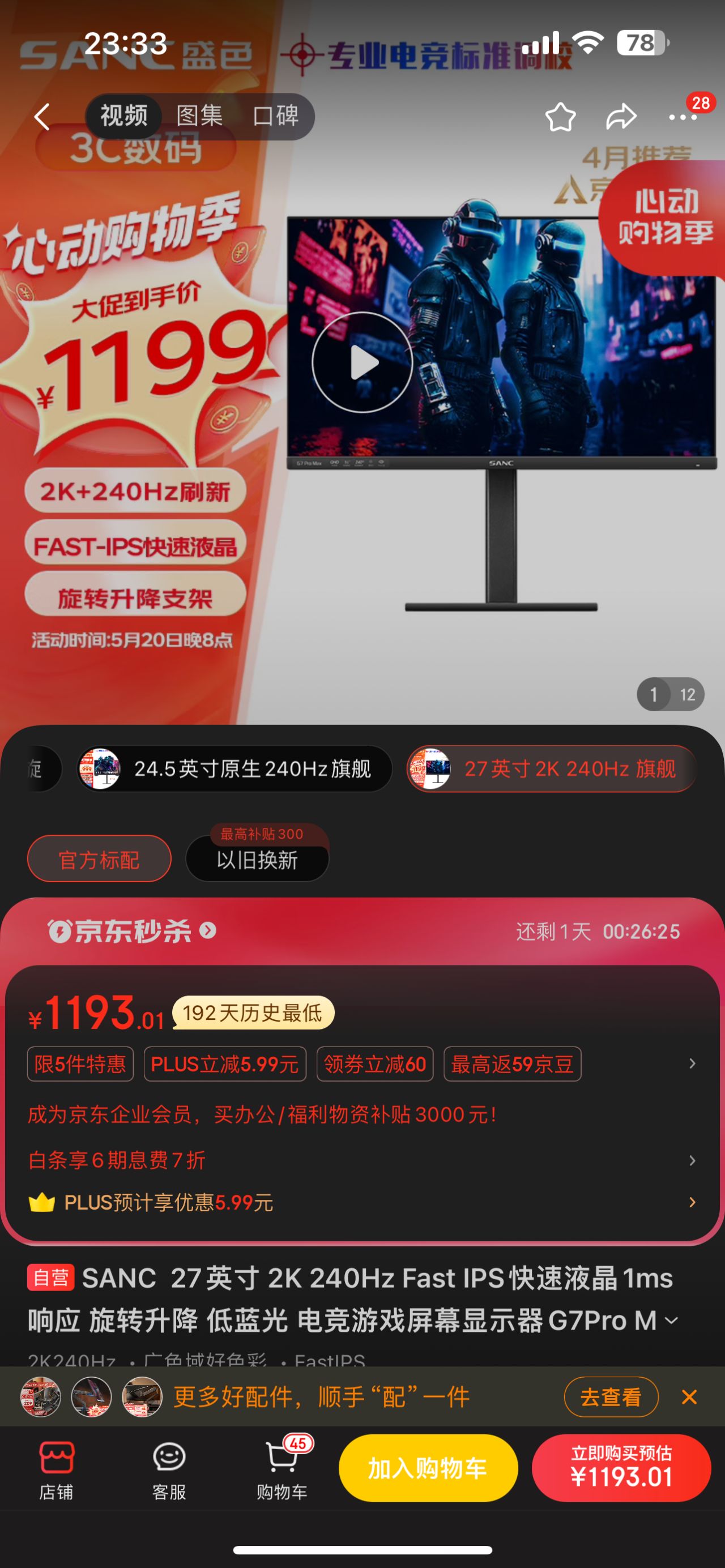Viewport: 725px width, 1568px height.
Task: Open accessories via 去查看 link
Action: 611,1398
